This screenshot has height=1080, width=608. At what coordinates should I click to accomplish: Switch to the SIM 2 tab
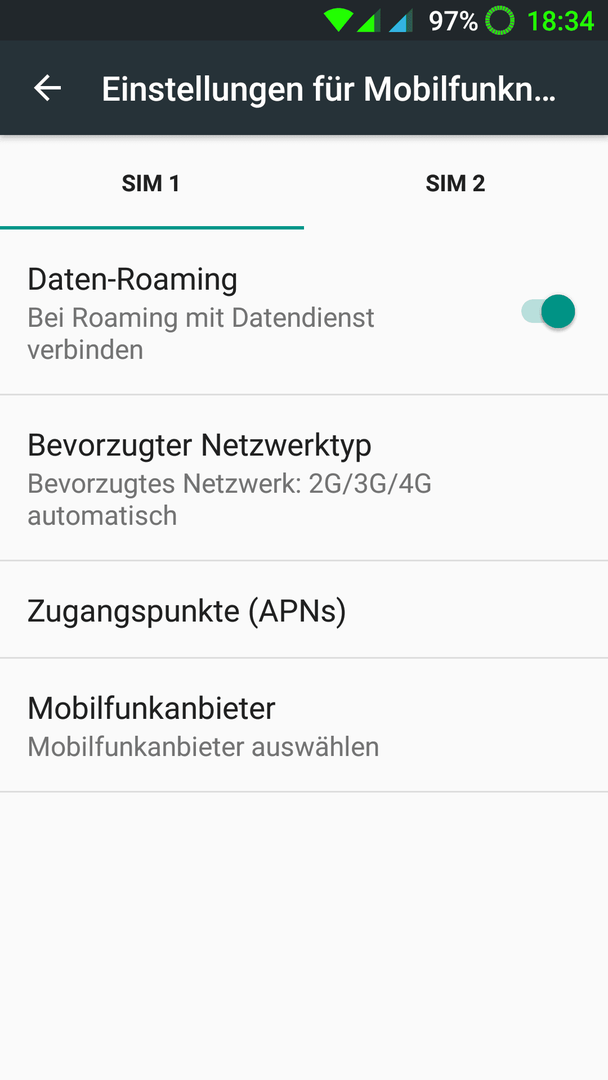[455, 183]
